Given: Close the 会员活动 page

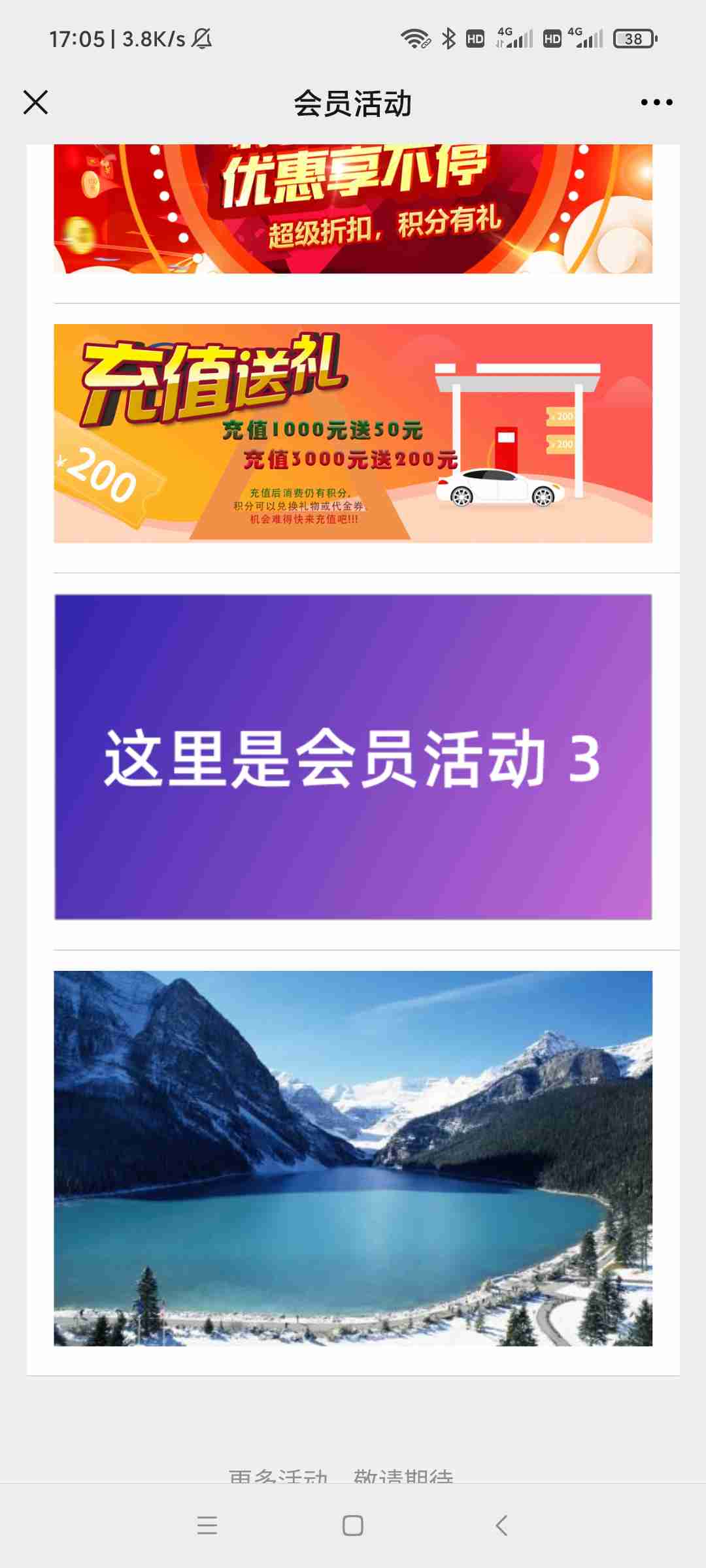Looking at the screenshot, I should [x=36, y=103].
